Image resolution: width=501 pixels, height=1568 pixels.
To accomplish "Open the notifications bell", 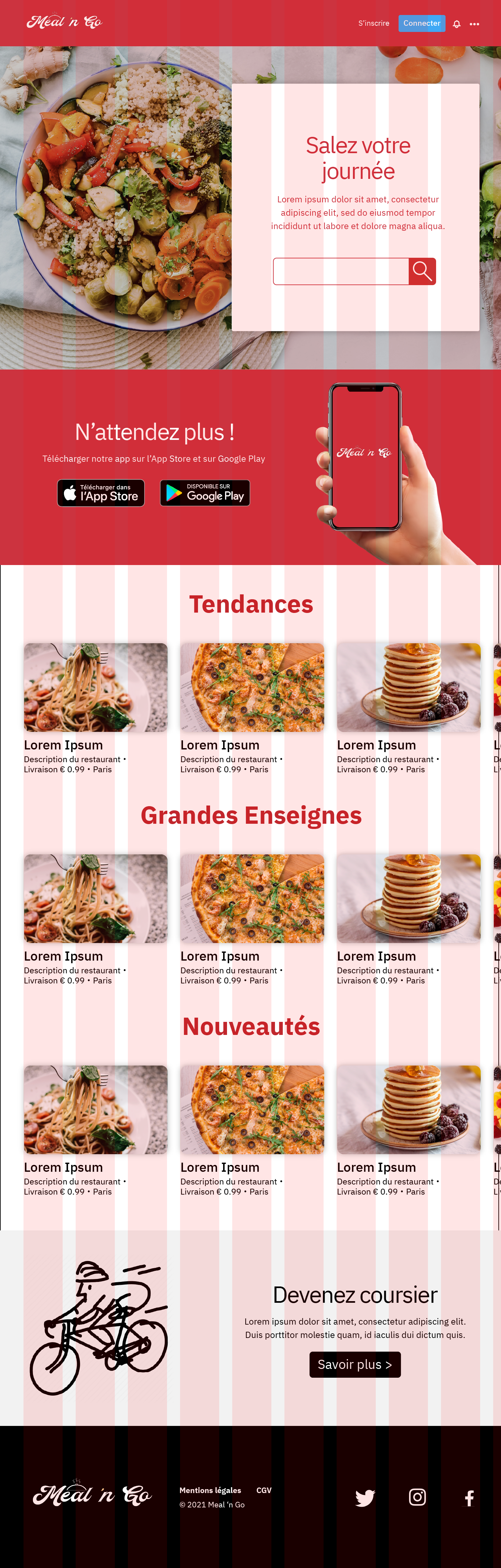I will coord(457,24).
